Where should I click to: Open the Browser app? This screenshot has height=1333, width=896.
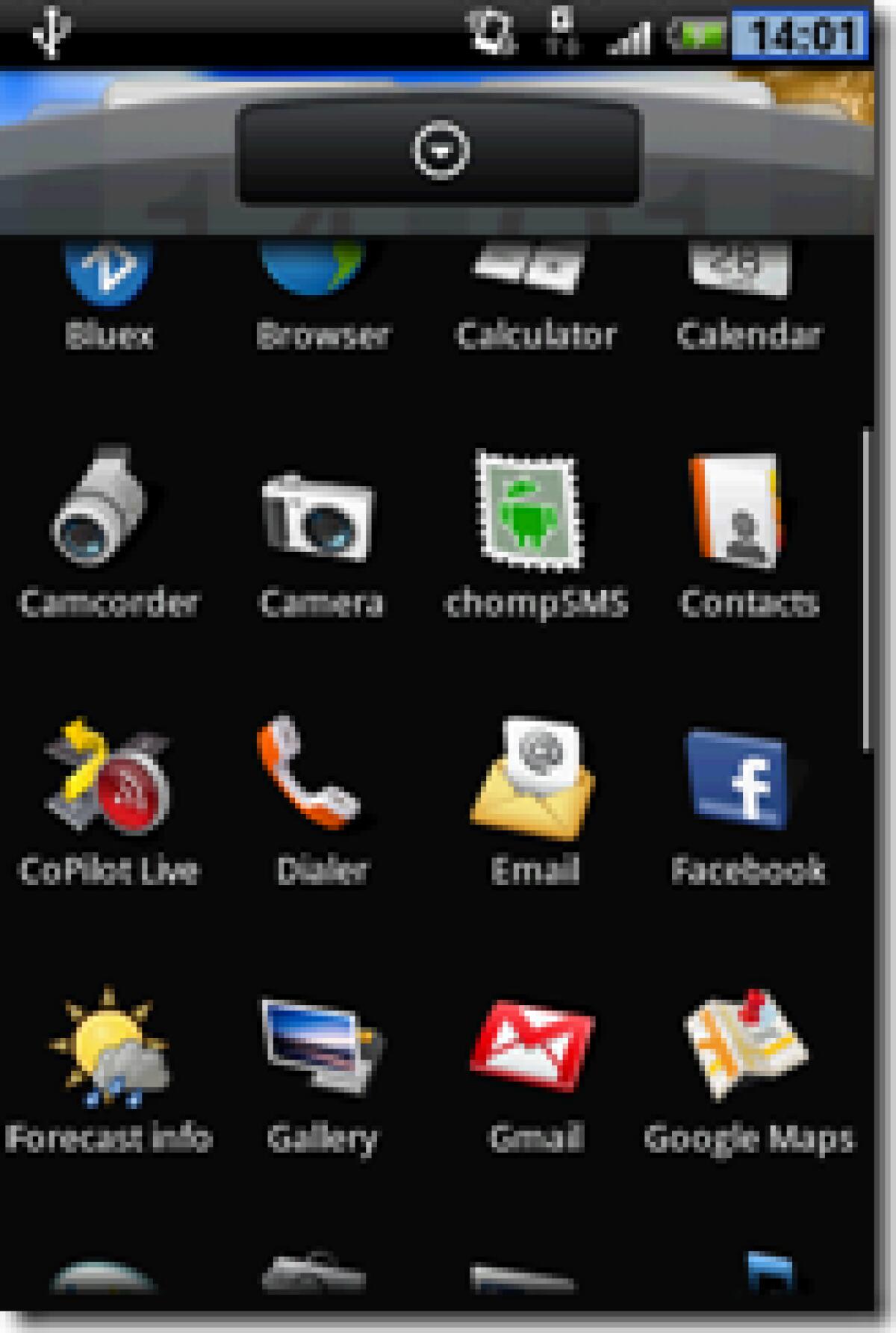coord(321,280)
